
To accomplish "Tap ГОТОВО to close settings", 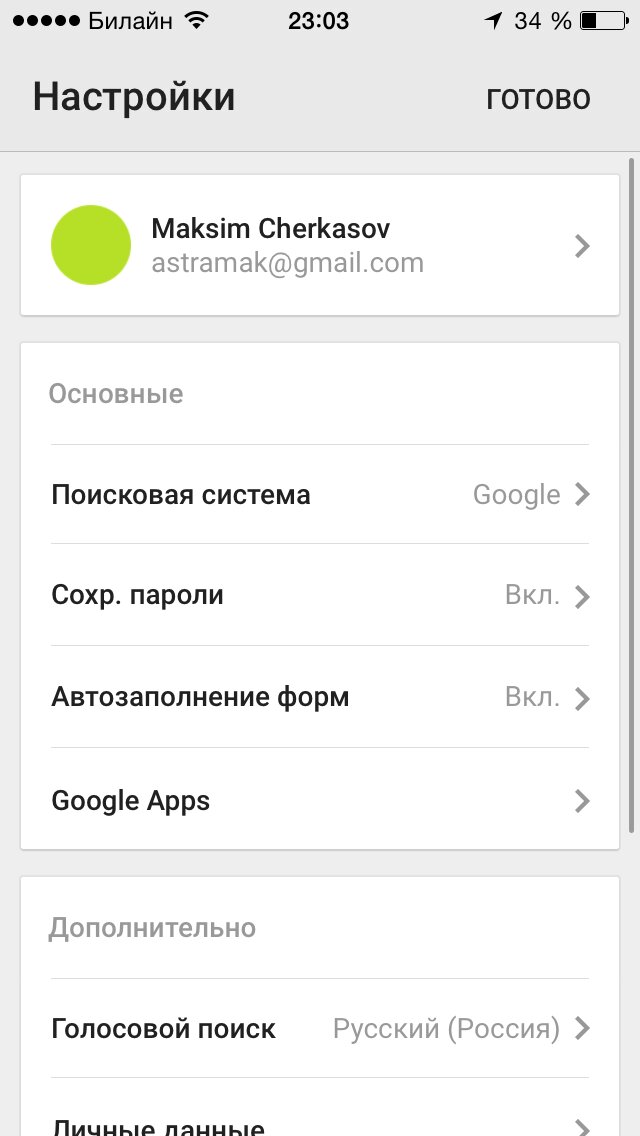I will coord(538,98).
